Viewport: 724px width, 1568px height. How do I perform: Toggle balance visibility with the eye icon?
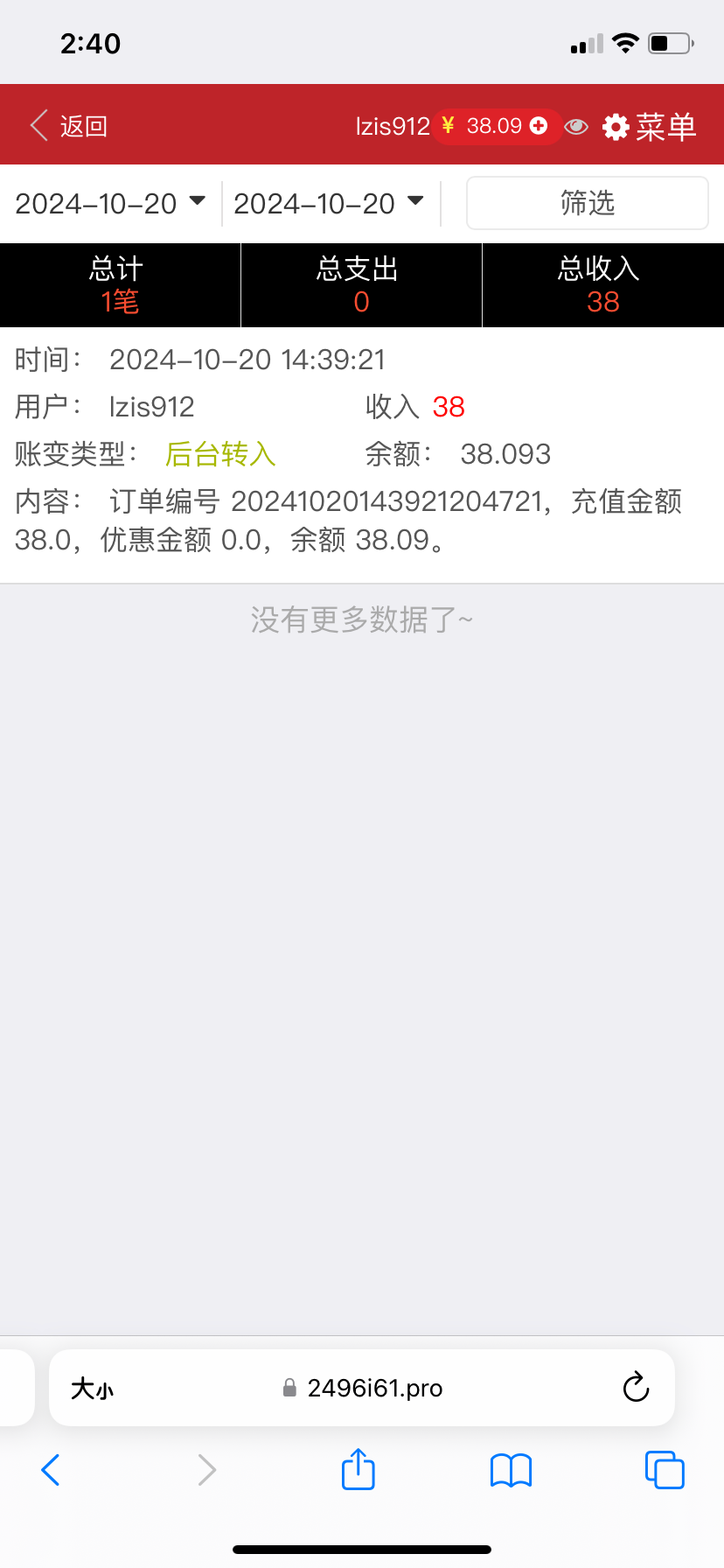coord(576,127)
